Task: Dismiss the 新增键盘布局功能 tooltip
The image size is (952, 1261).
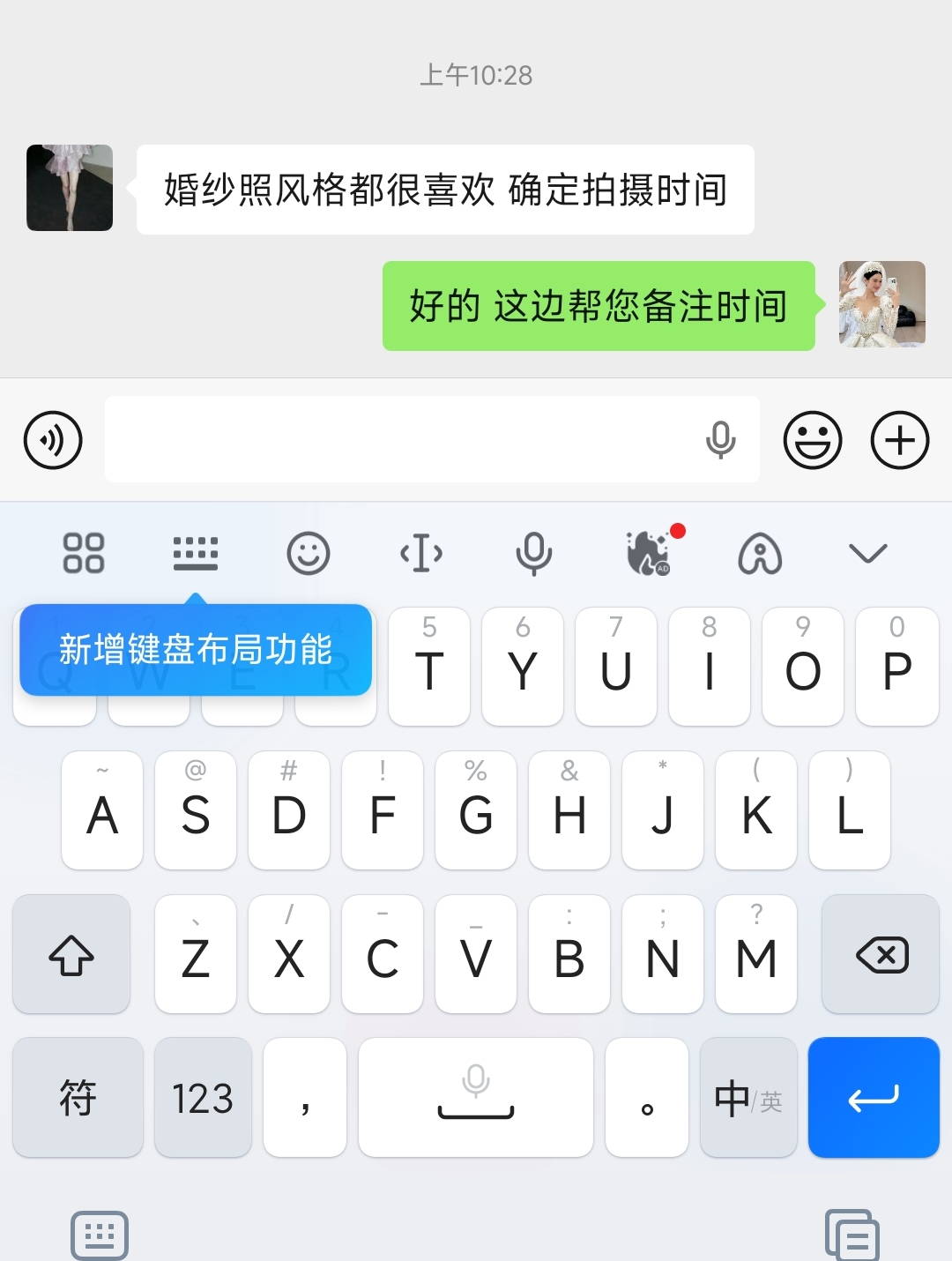Action: pyautogui.click(x=196, y=650)
